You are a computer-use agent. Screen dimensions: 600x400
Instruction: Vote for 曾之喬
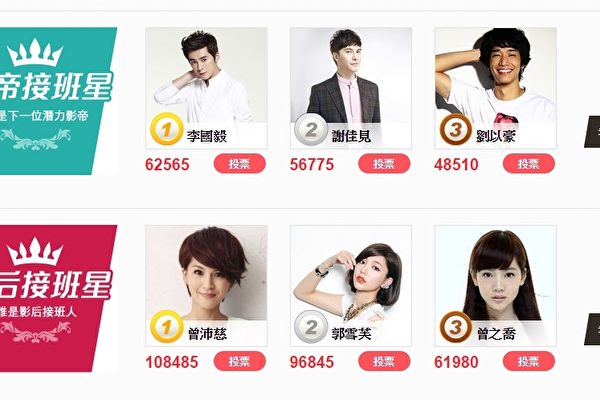pyautogui.click(x=528, y=362)
